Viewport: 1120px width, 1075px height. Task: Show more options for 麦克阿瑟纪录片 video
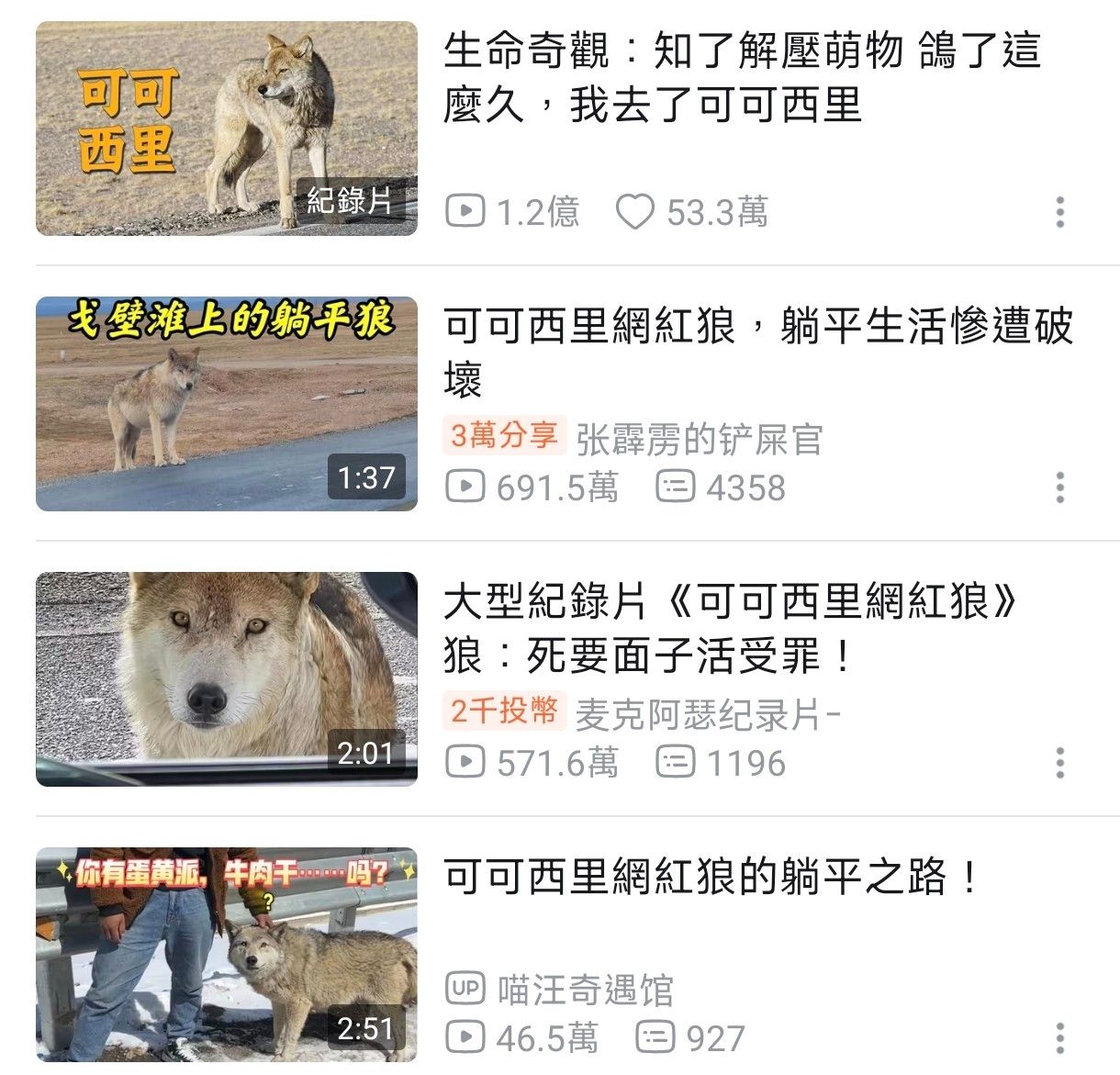point(1060,763)
